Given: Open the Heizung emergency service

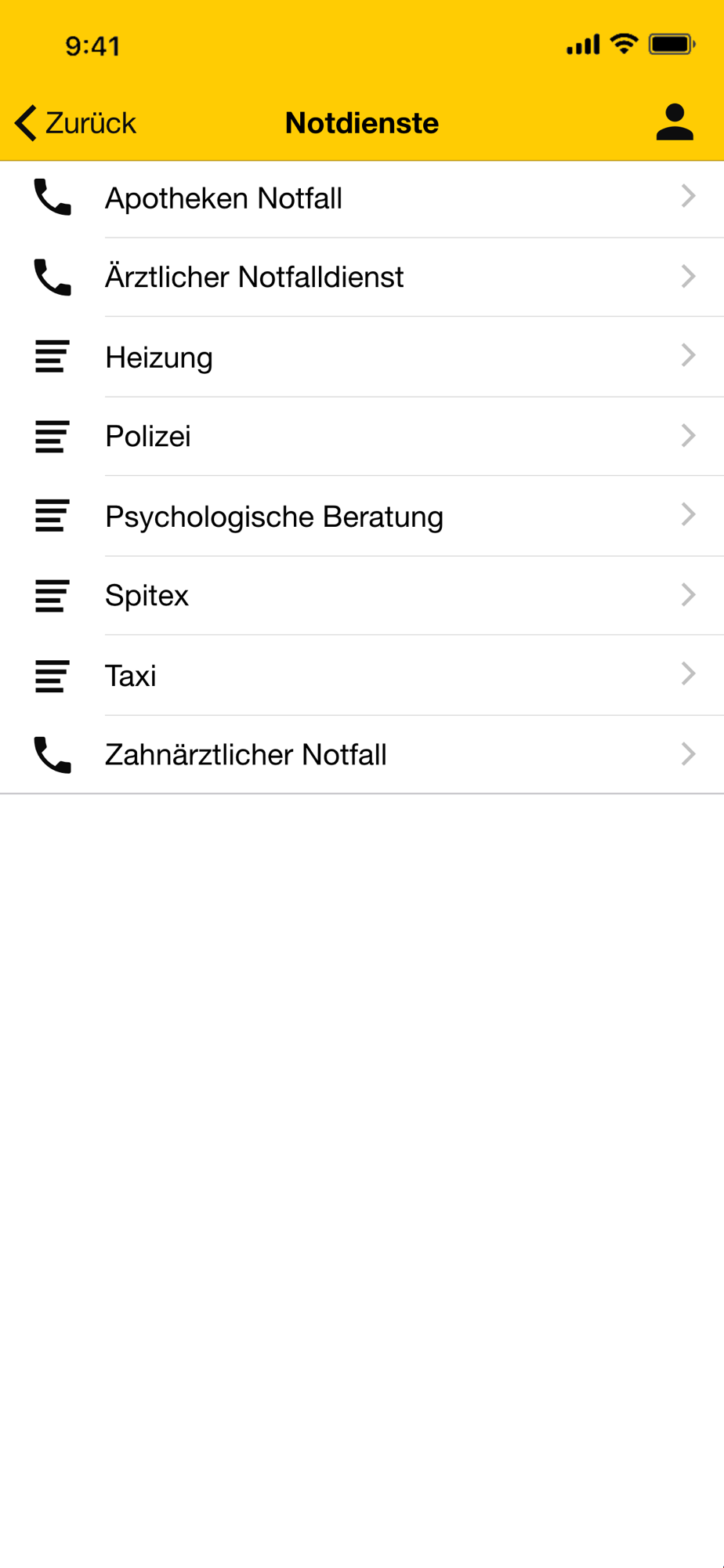Looking at the screenshot, I should point(362,358).
